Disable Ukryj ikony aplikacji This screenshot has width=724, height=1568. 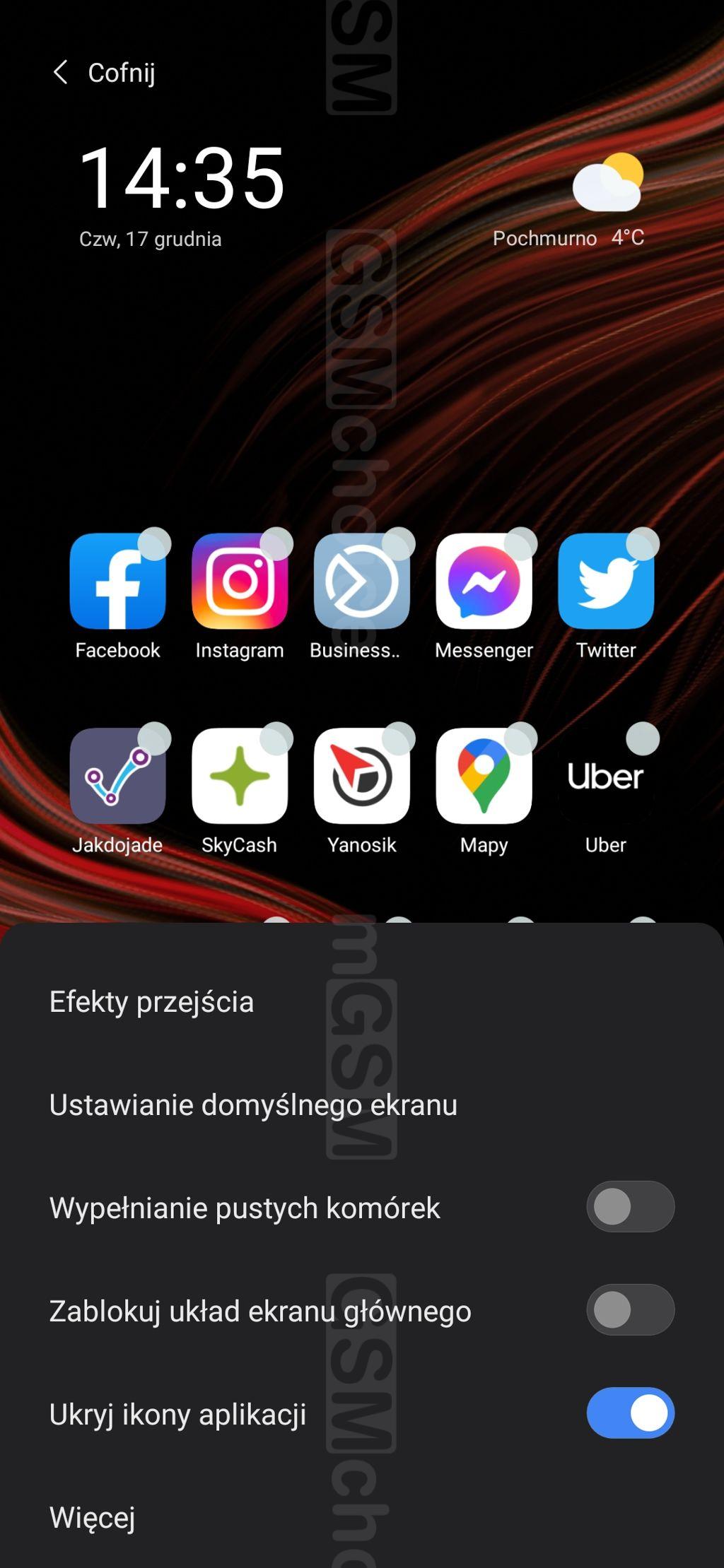click(x=630, y=1413)
